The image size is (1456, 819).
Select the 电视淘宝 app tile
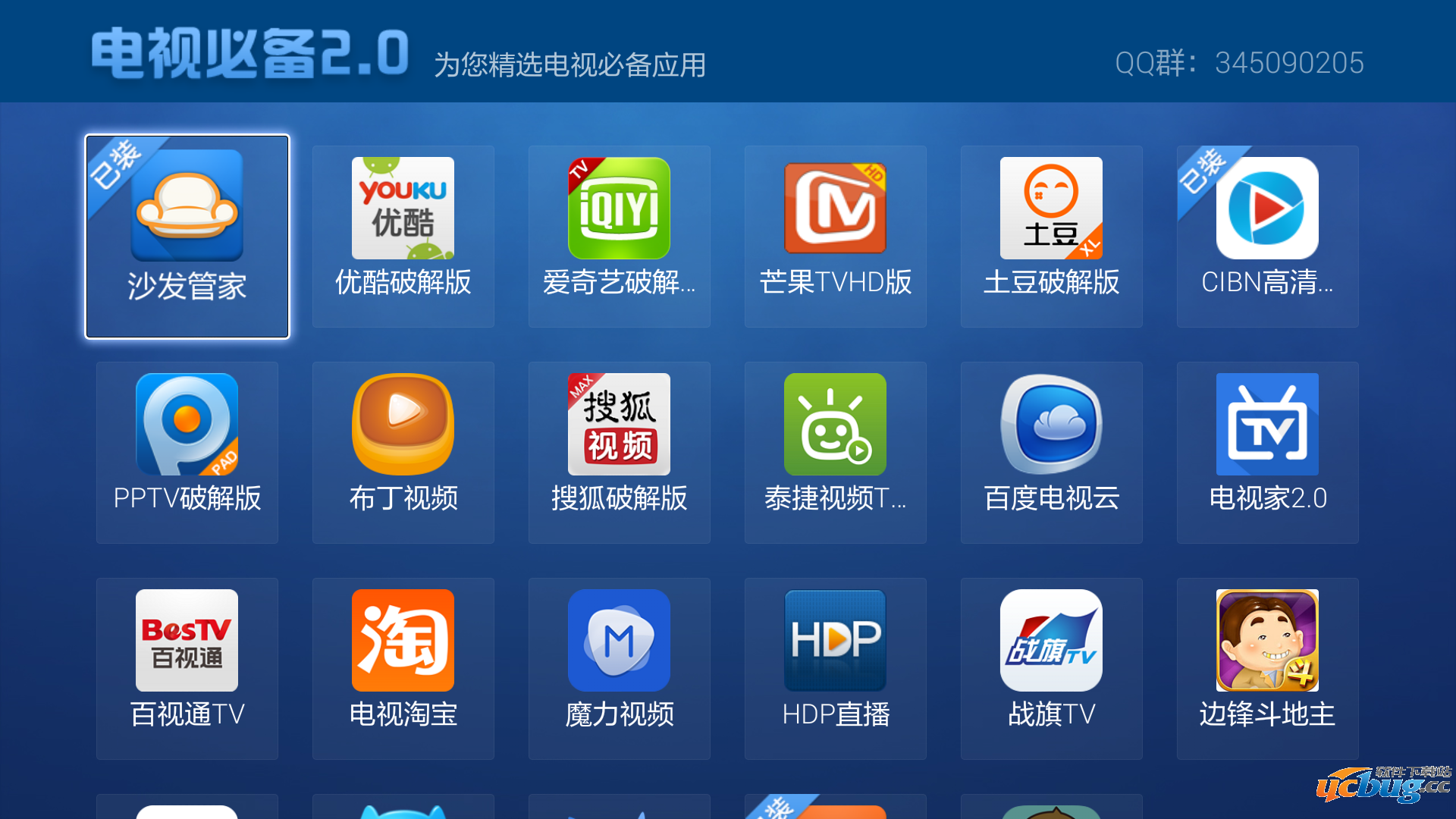pyautogui.click(x=403, y=669)
